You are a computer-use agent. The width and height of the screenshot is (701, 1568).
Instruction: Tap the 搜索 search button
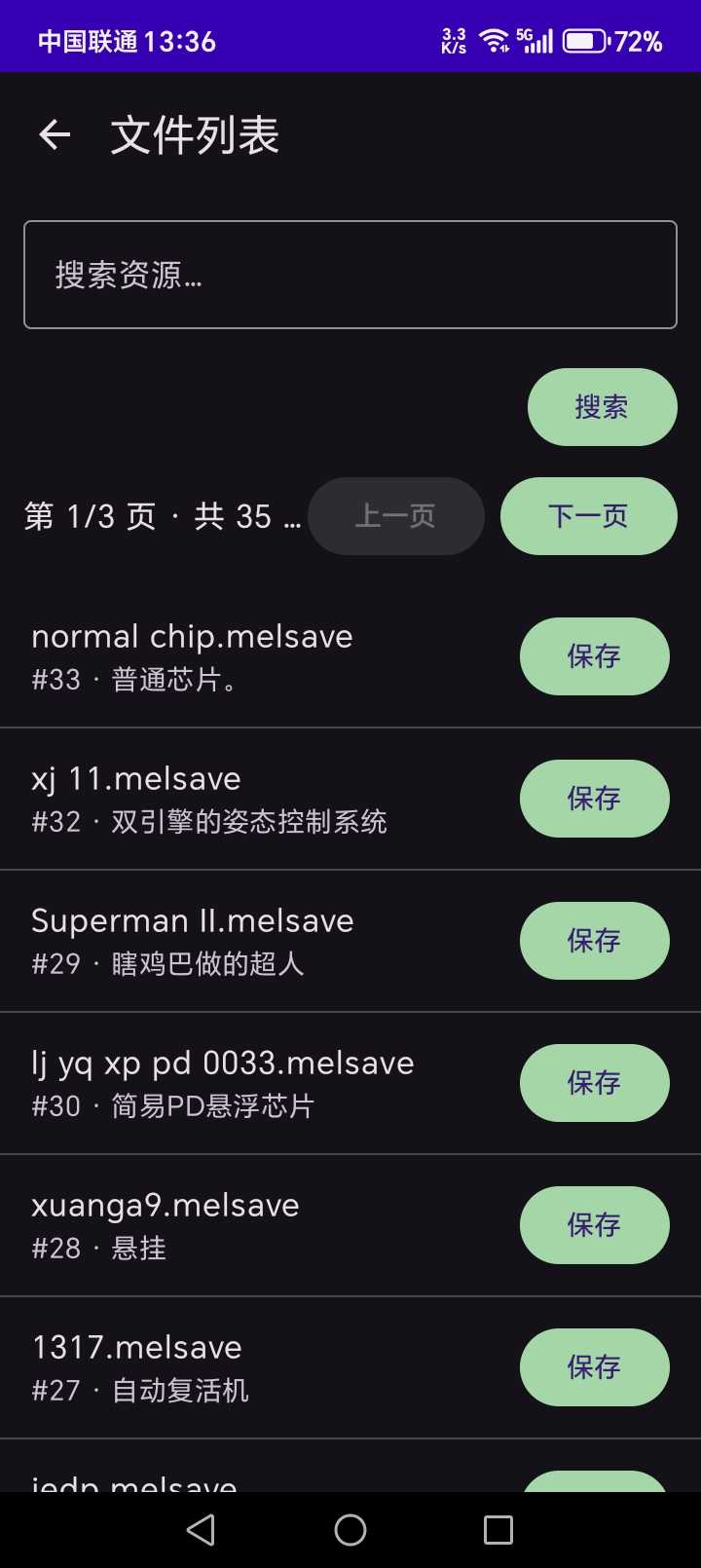point(602,407)
